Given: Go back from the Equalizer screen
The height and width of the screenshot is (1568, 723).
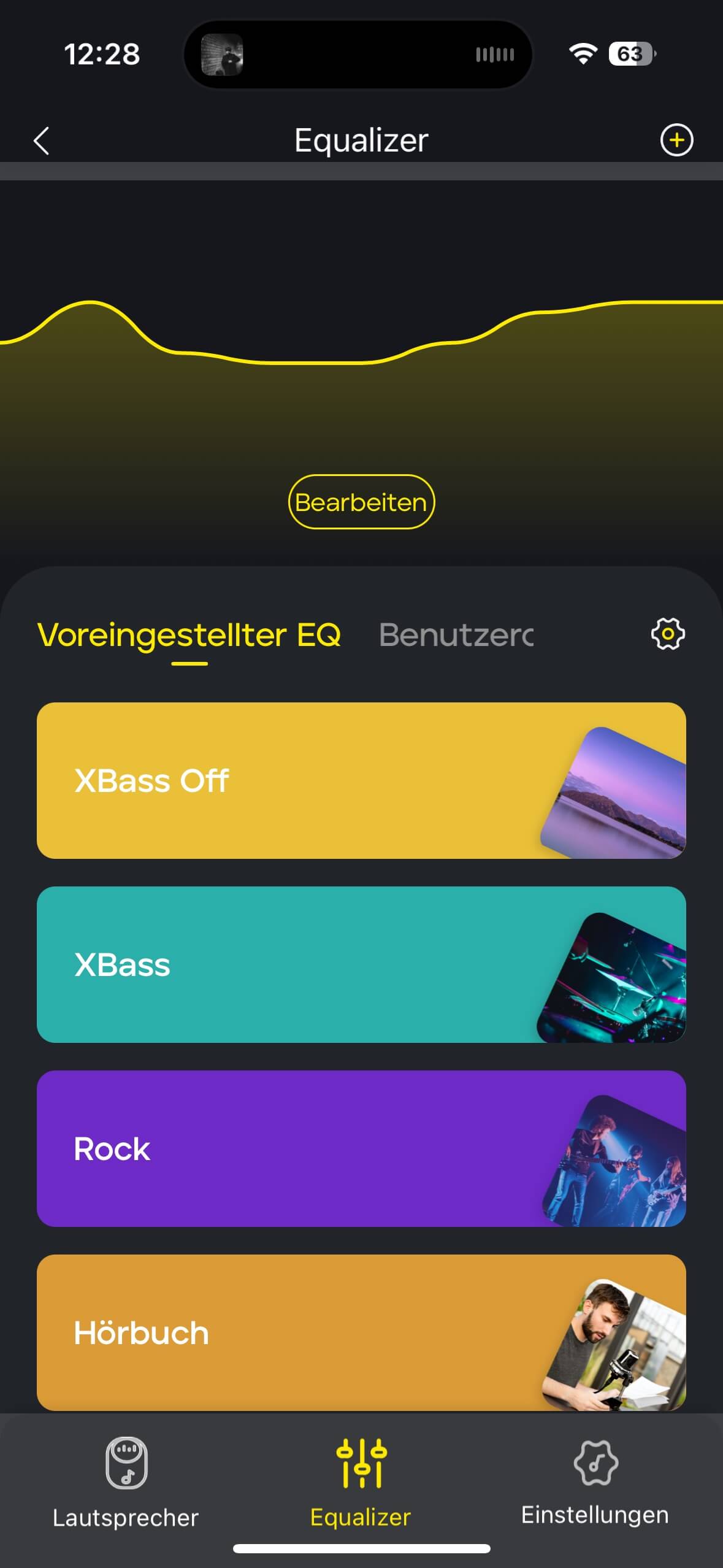Looking at the screenshot, I should click(x=41, y=140).
